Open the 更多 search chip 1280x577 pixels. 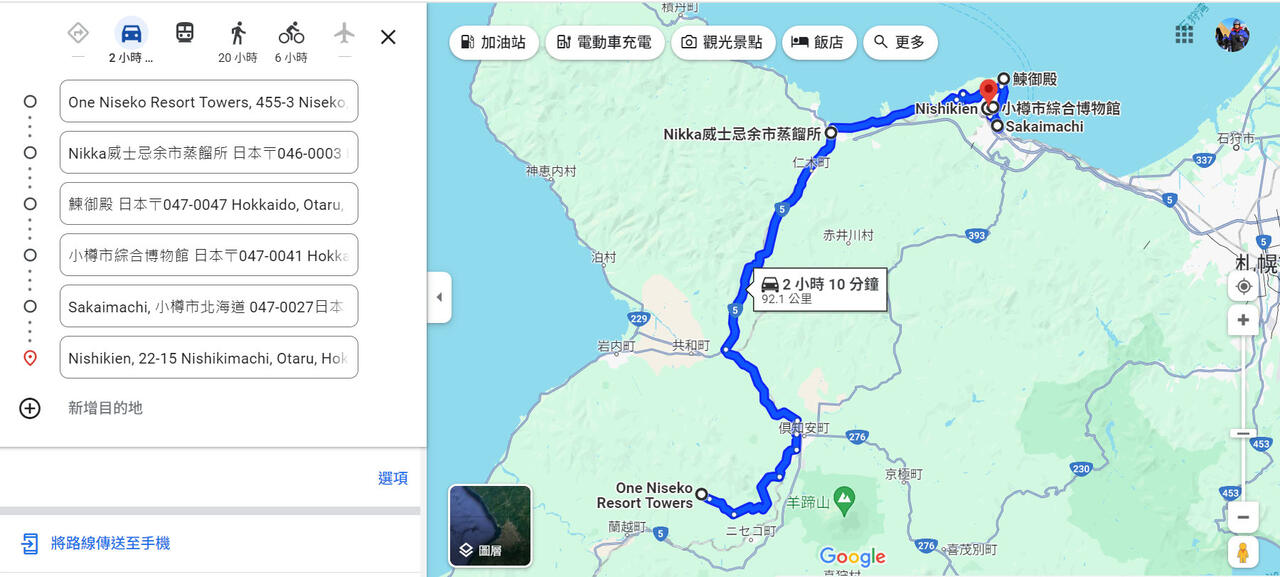(x=899, y=42)
